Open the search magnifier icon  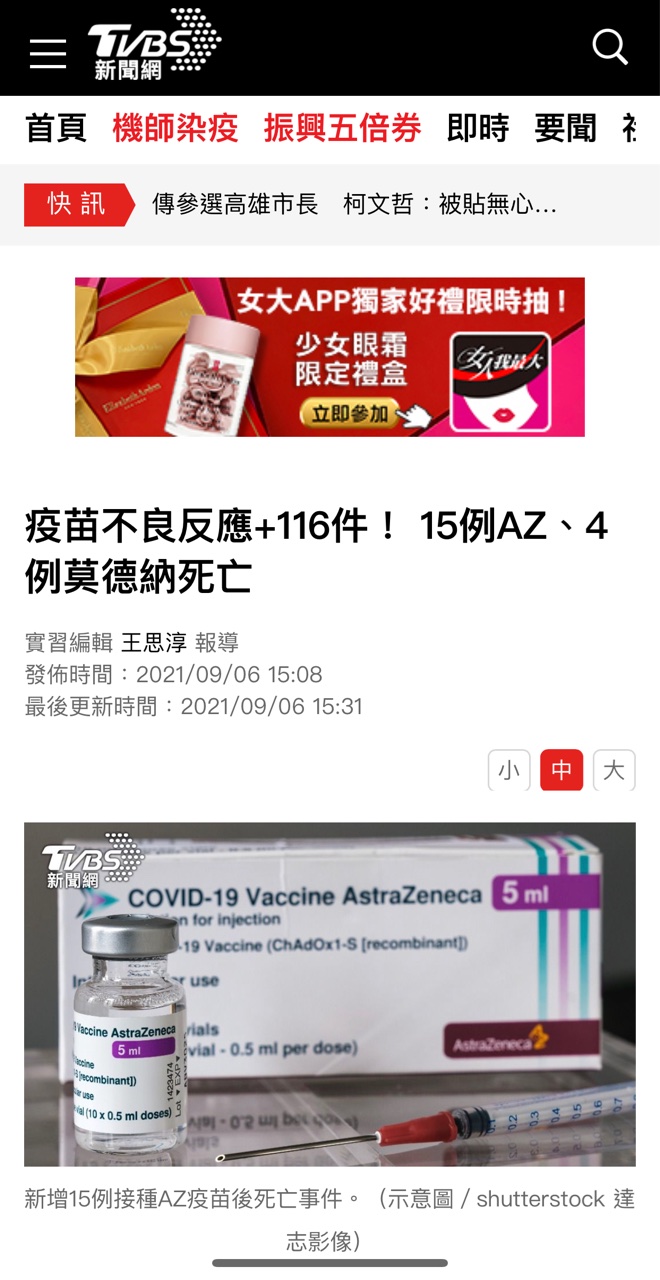tap(609, 47)
